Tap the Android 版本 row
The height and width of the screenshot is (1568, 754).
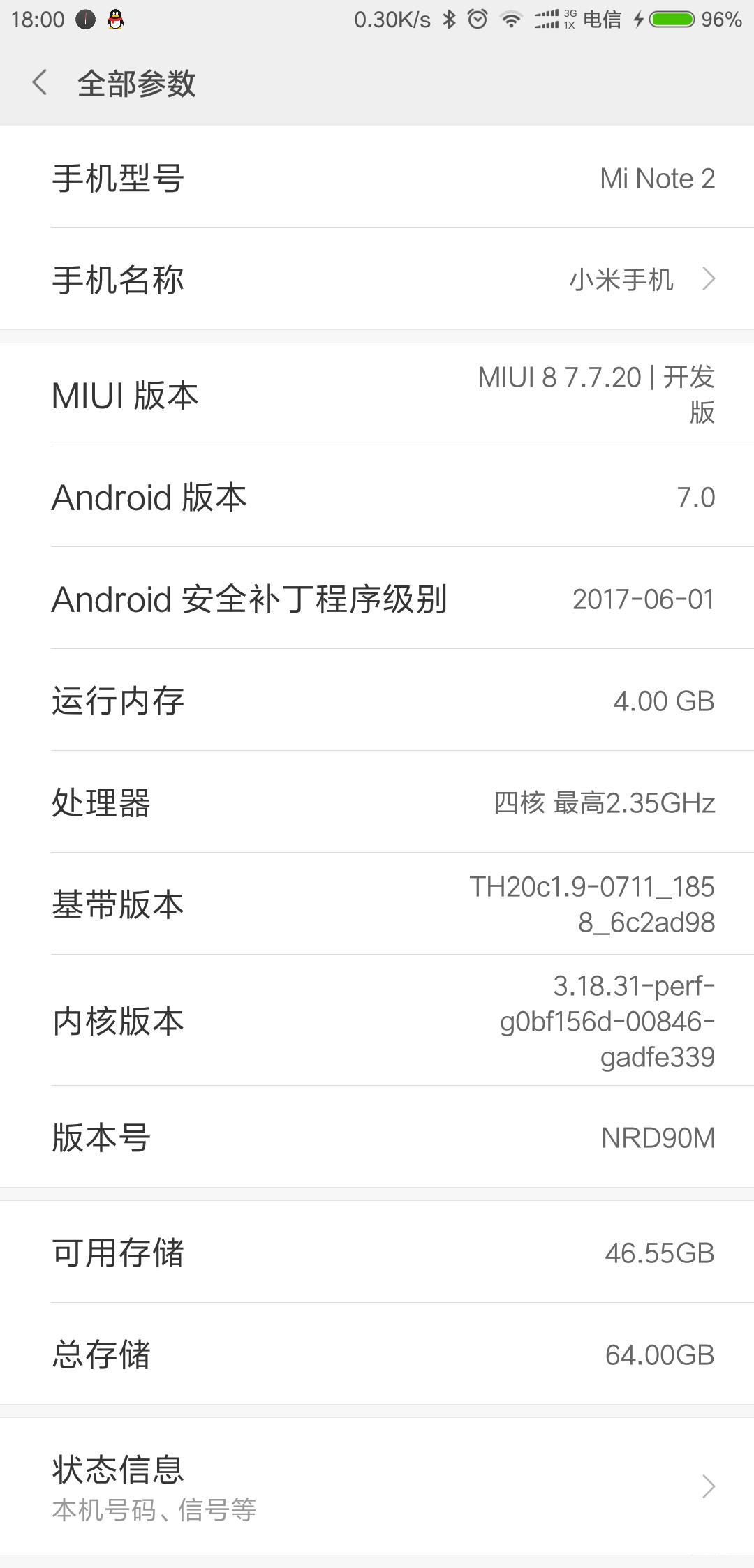377,496
